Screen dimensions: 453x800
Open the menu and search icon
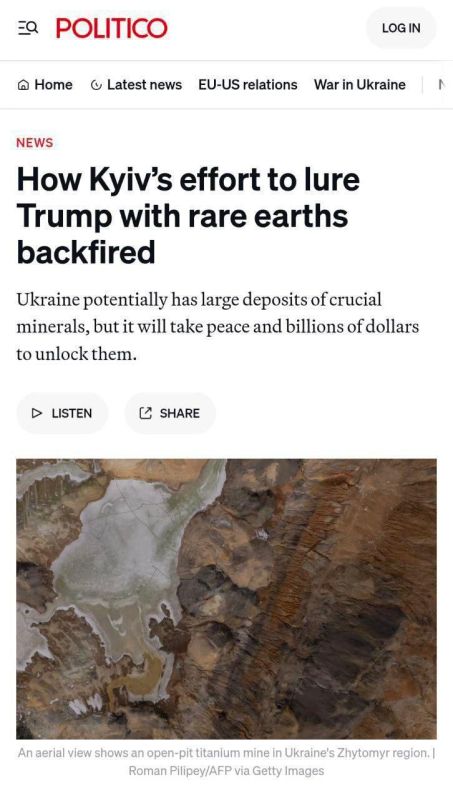[28, 28]
